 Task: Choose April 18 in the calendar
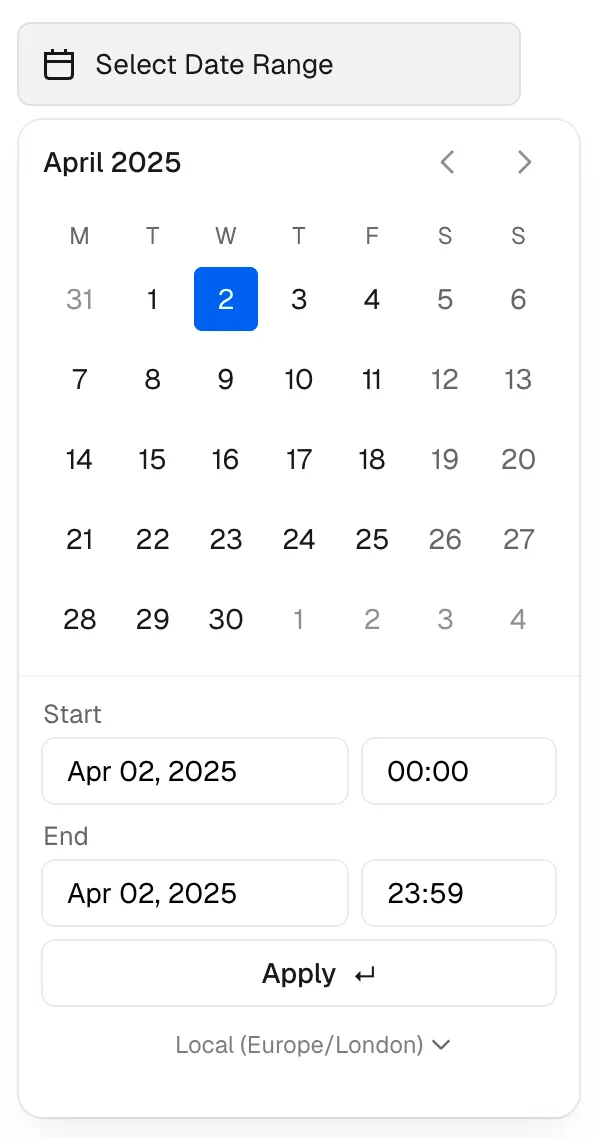372,459
